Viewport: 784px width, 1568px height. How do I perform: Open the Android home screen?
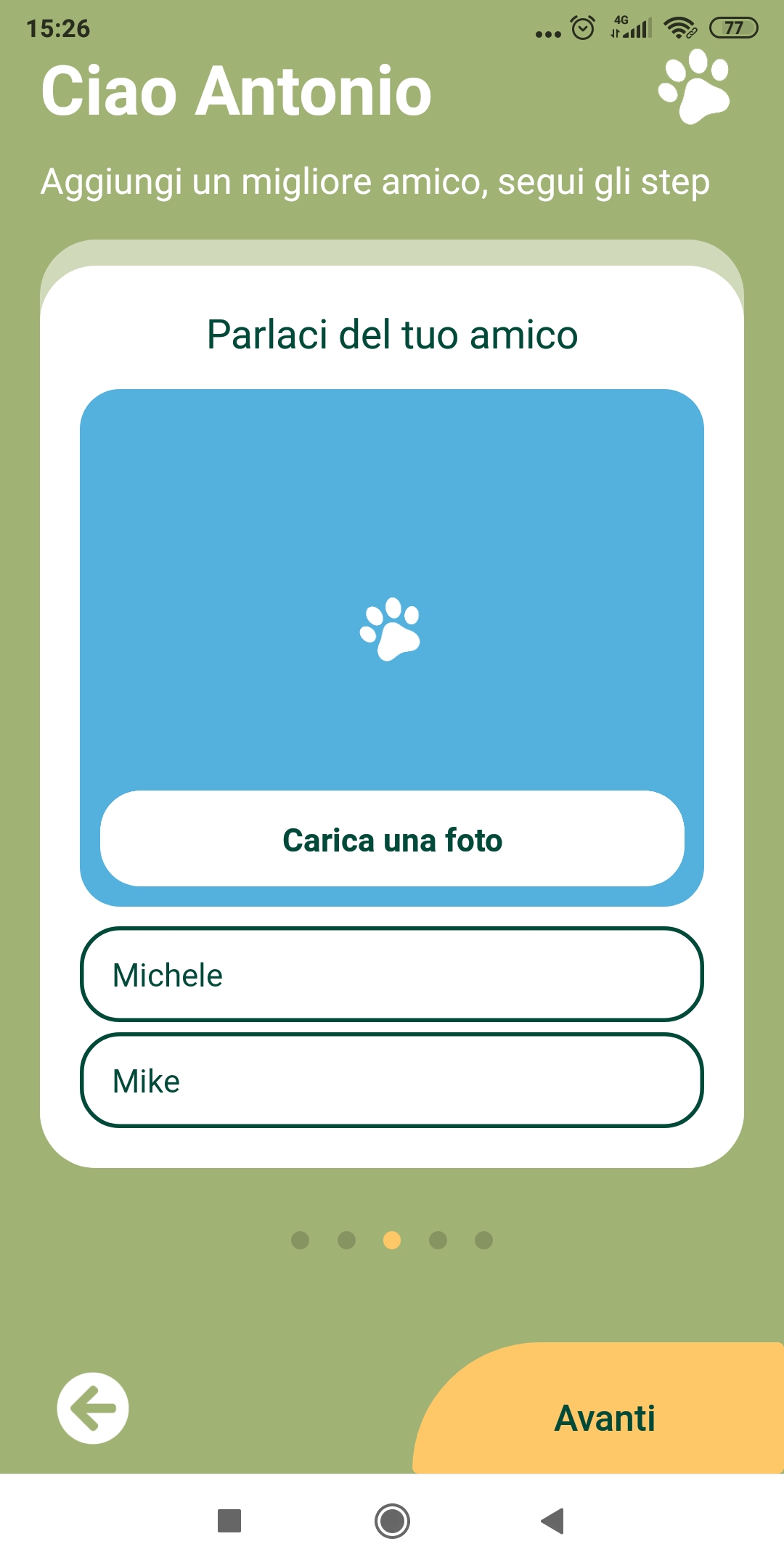click(x=392, y=1521)
